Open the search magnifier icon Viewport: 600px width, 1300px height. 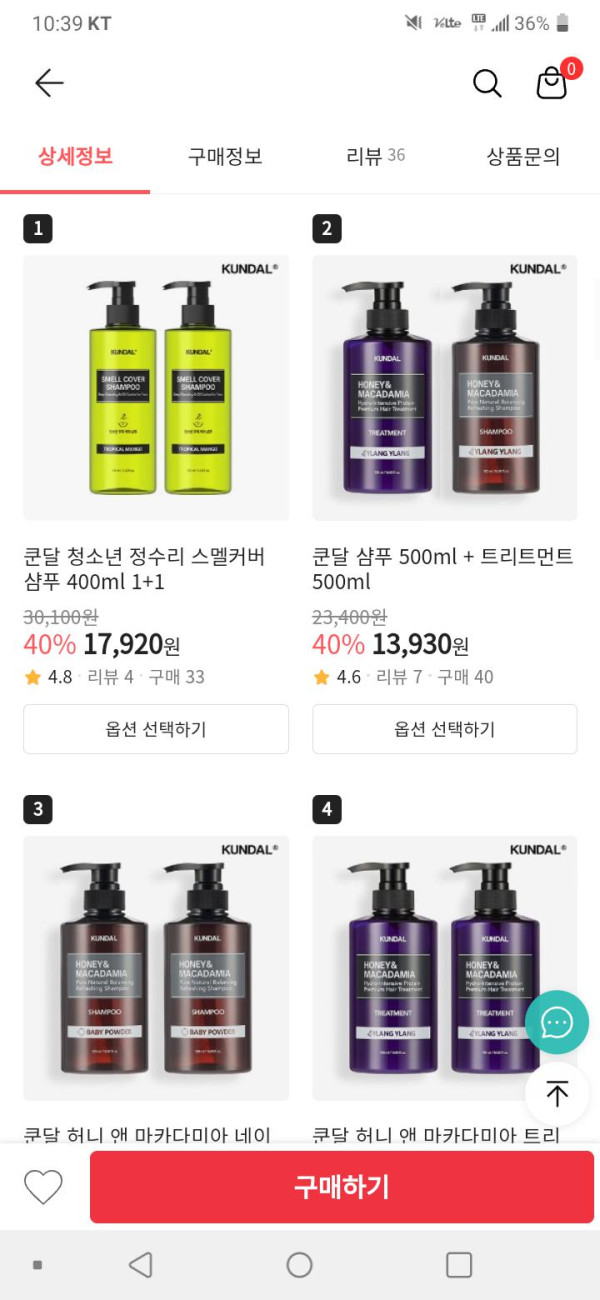click(487, 83)
